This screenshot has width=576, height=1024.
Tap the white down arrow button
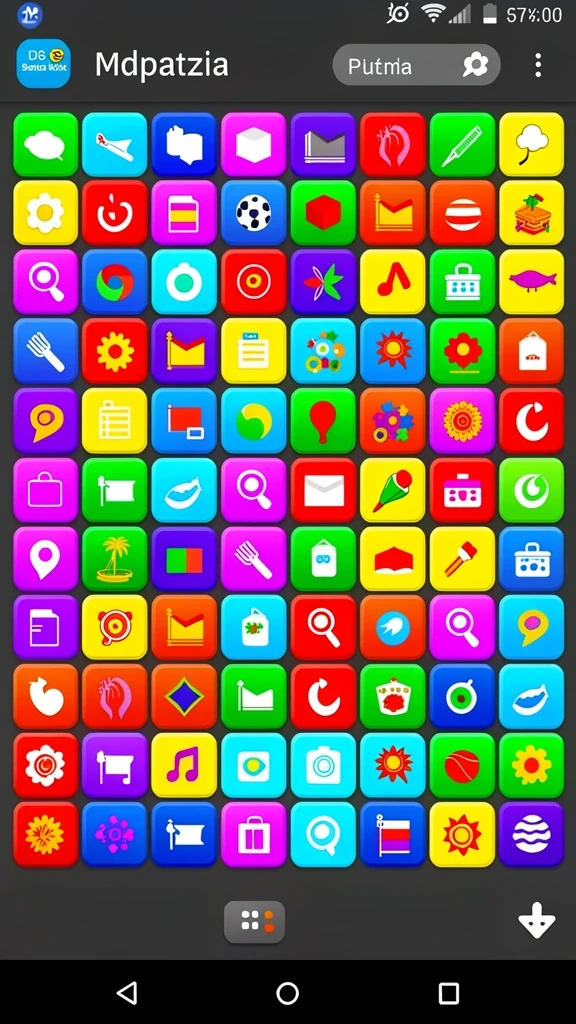[537, 921]
